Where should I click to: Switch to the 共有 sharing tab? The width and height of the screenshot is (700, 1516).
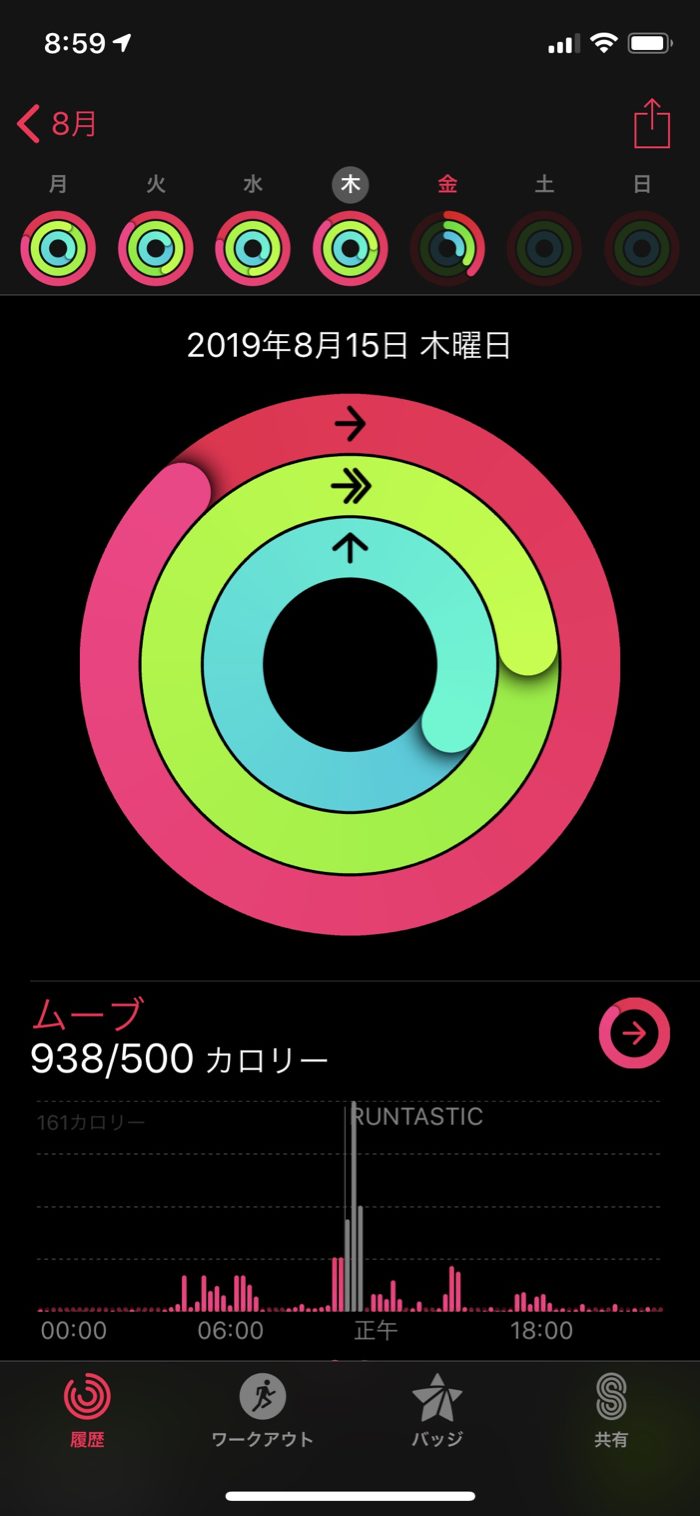tap(611, 1410)
